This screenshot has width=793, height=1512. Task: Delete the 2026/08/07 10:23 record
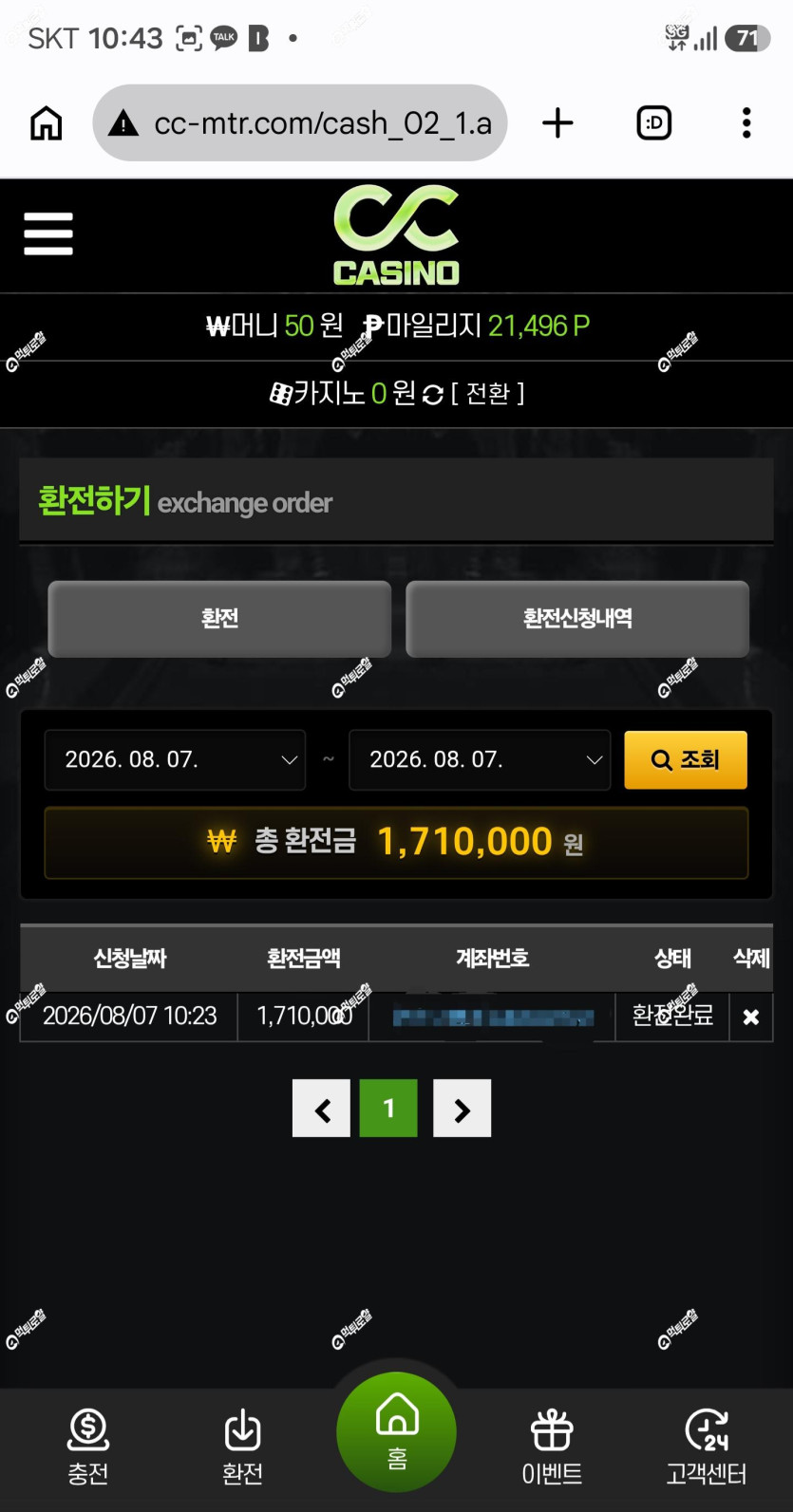(751, 1017)
